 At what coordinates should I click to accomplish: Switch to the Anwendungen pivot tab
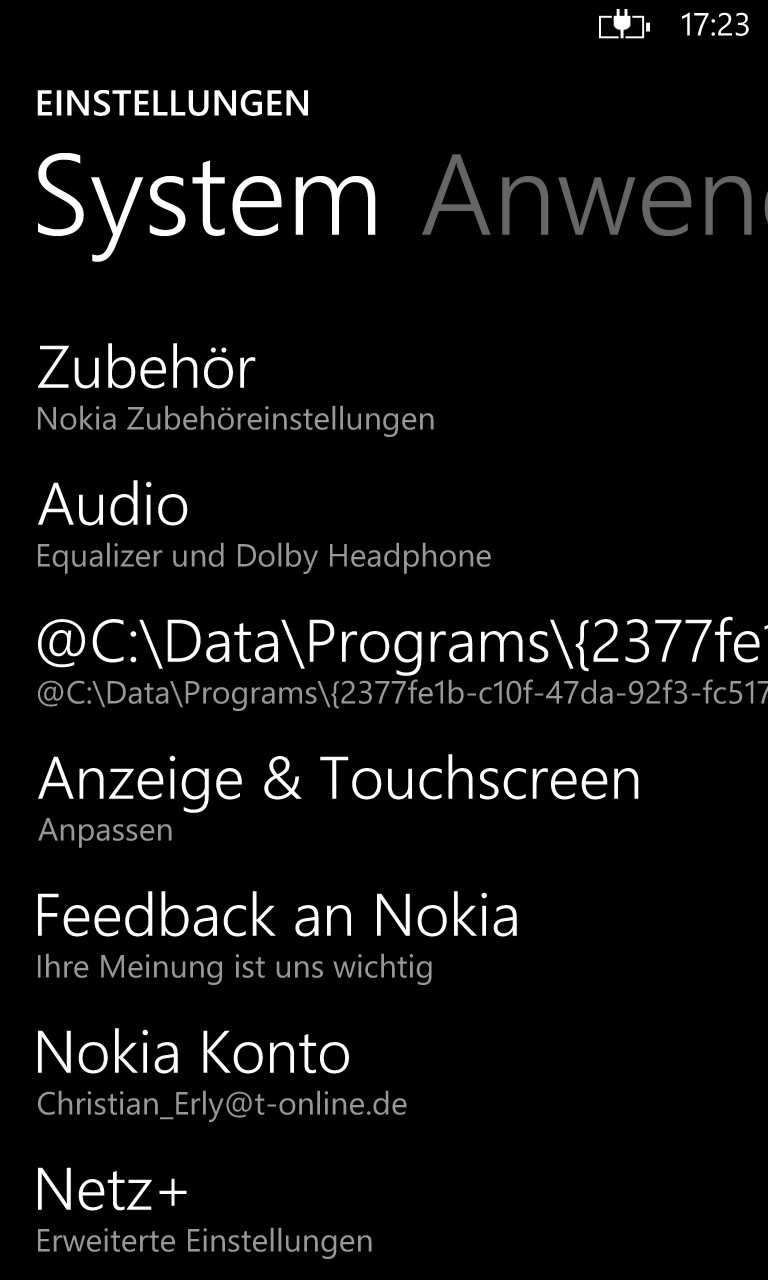tap(595, 196)
